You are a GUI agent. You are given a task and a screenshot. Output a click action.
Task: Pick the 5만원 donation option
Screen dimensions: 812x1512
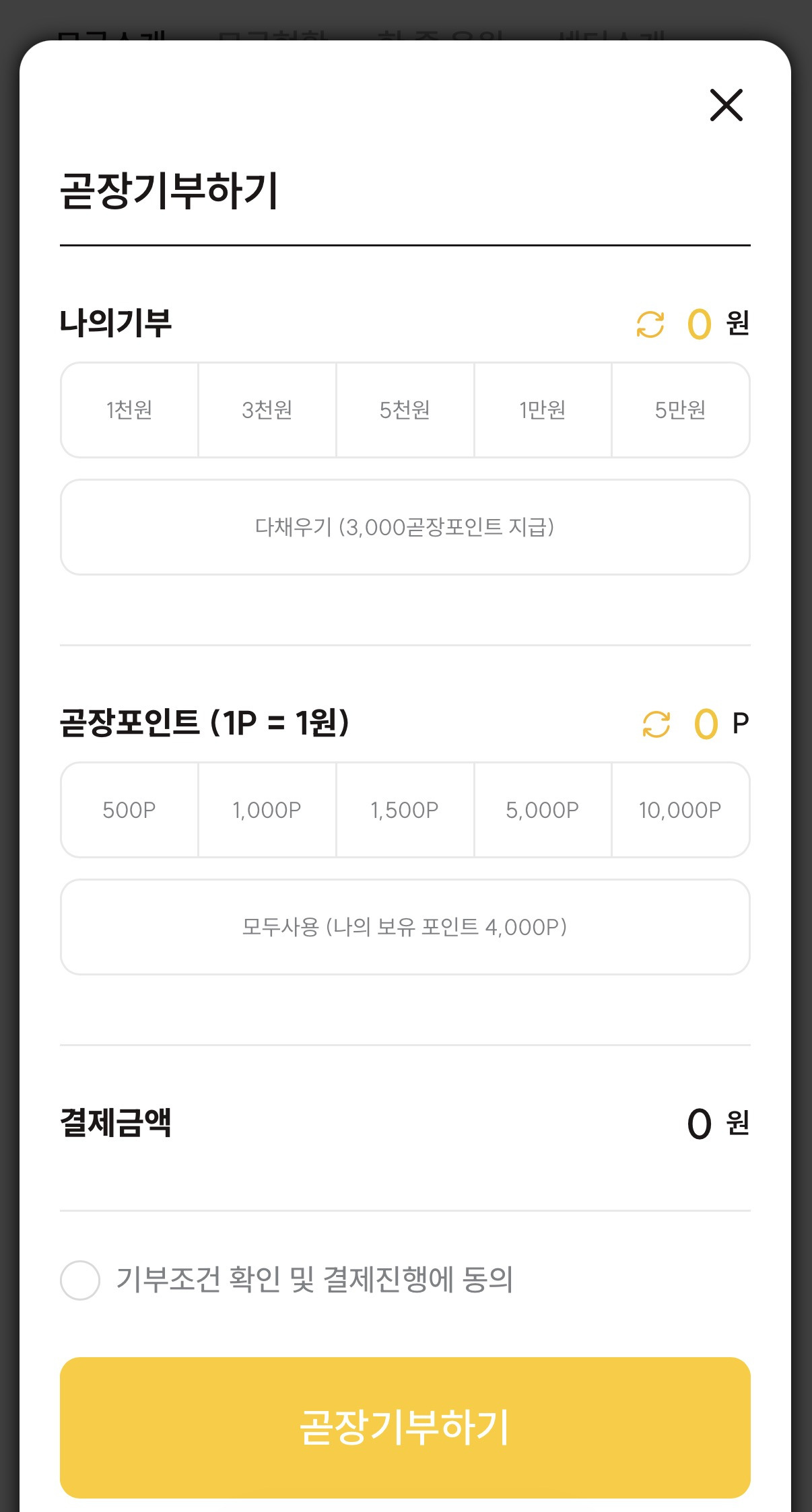[x=681, y=410]
